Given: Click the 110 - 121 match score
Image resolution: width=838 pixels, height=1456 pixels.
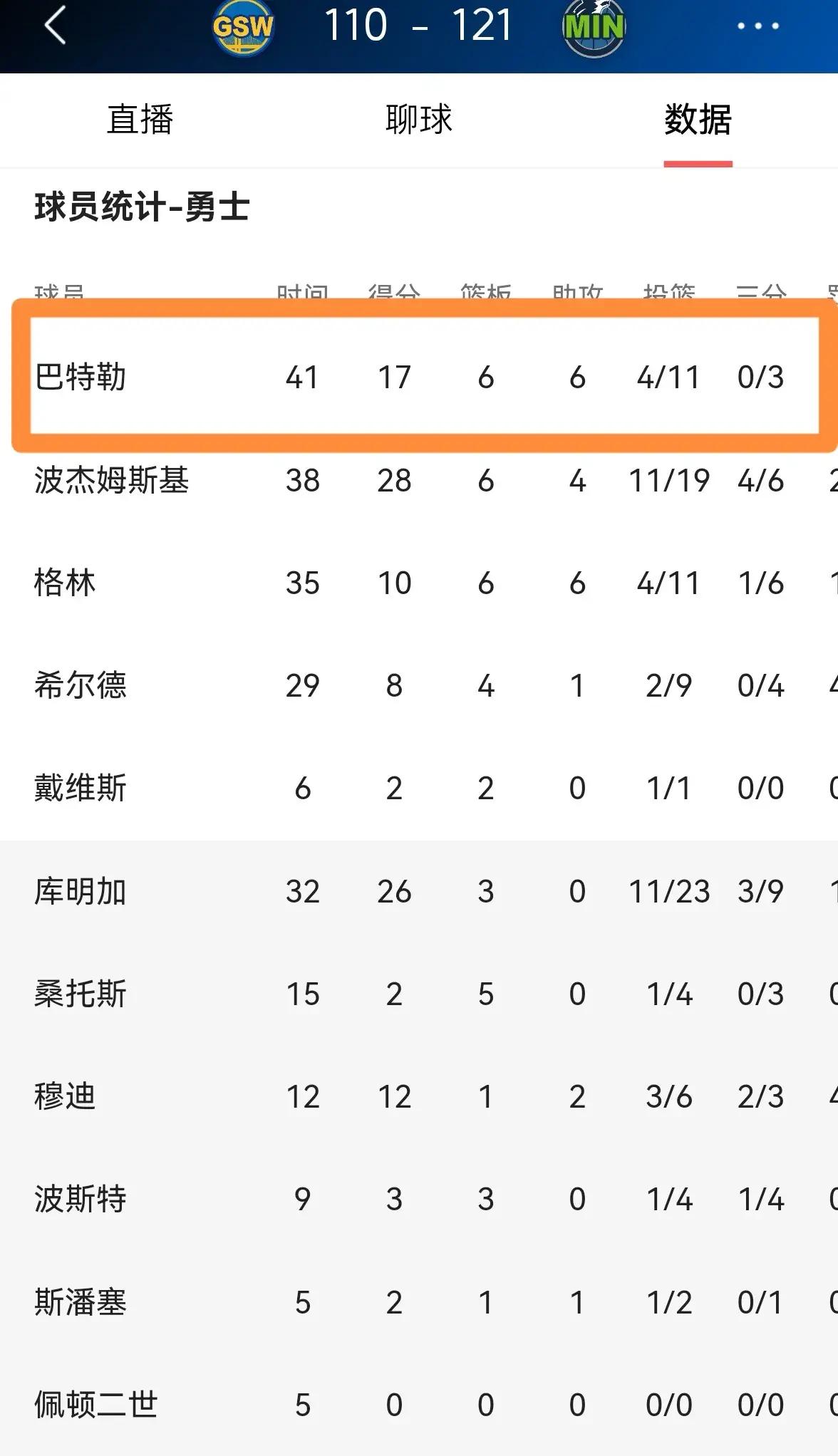Looking at the screenshot, I should tap(419, 26).
